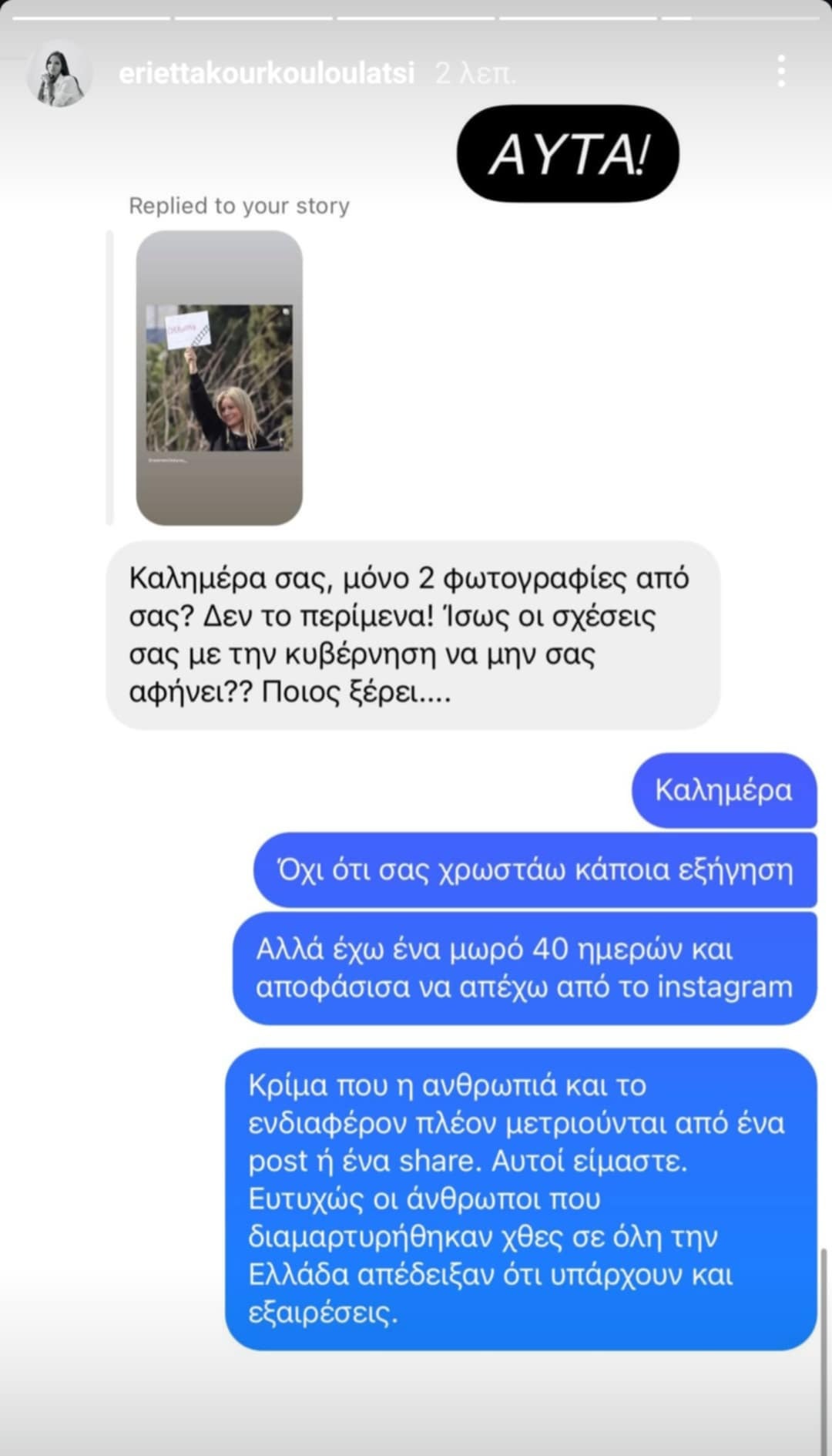Tap the eriettakourkouloulatsi username

267,73
